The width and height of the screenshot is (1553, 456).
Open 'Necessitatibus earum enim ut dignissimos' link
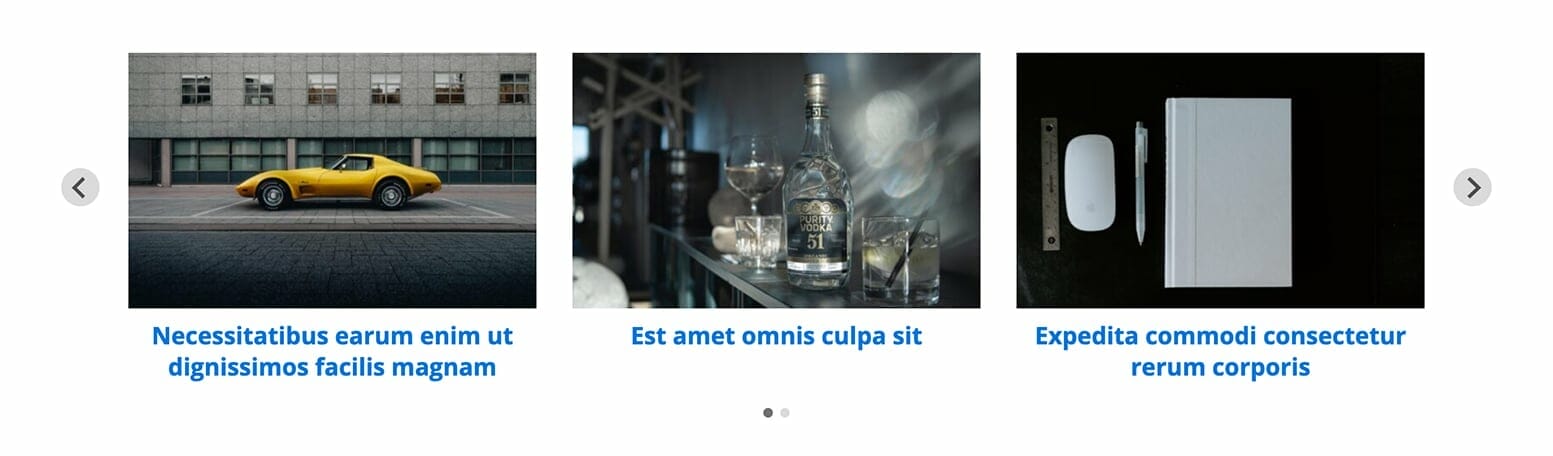tap(332, 351)
